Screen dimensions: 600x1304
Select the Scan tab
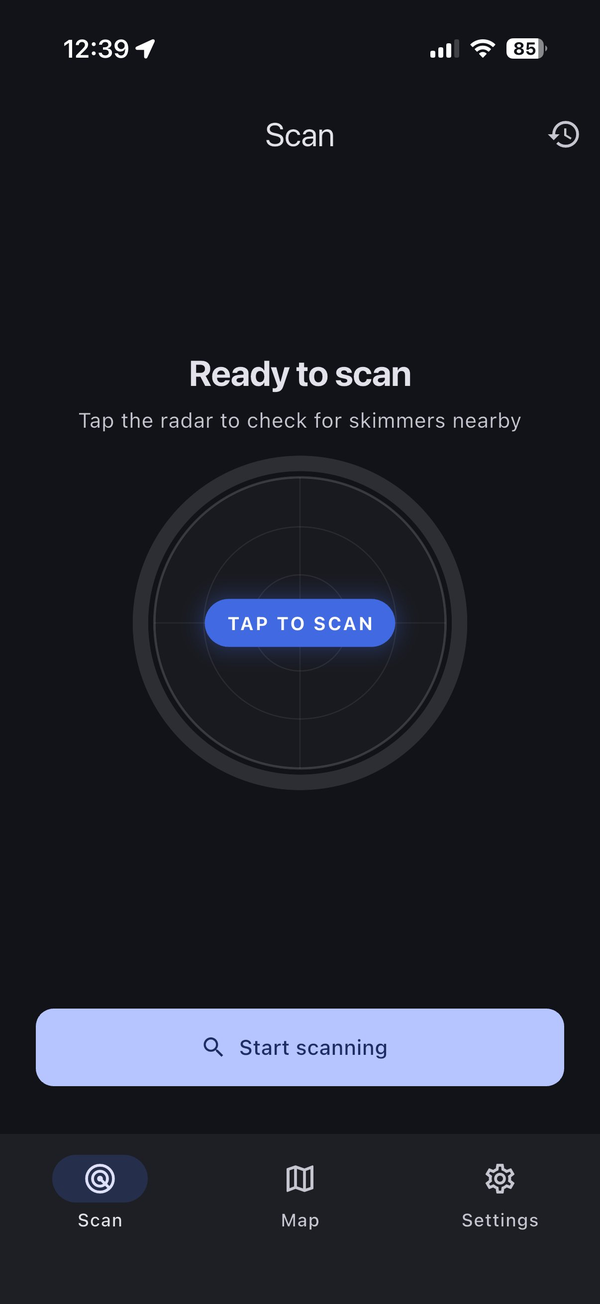click(100, 1196)
